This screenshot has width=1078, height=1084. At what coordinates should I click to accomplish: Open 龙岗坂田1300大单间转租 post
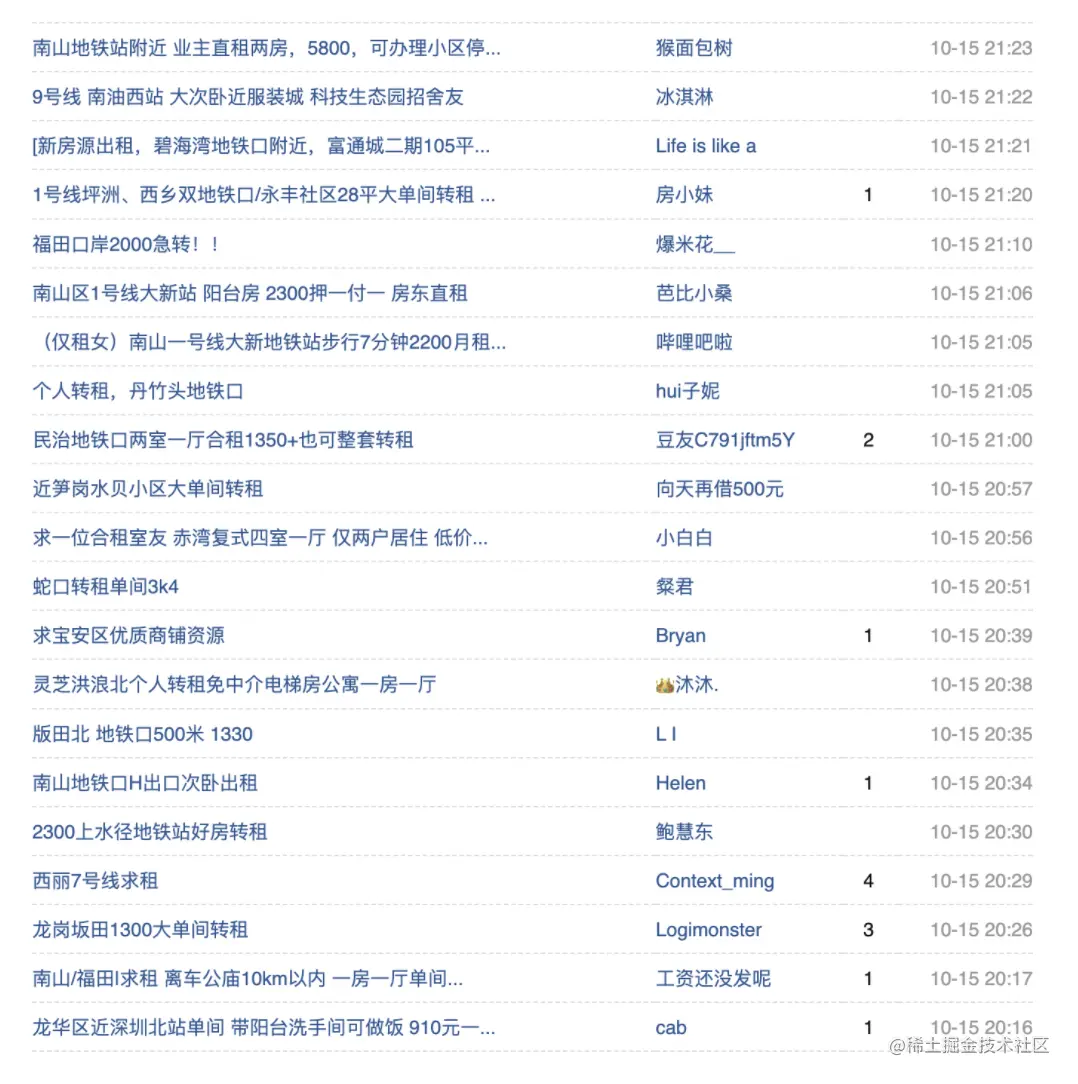(140, 930)
